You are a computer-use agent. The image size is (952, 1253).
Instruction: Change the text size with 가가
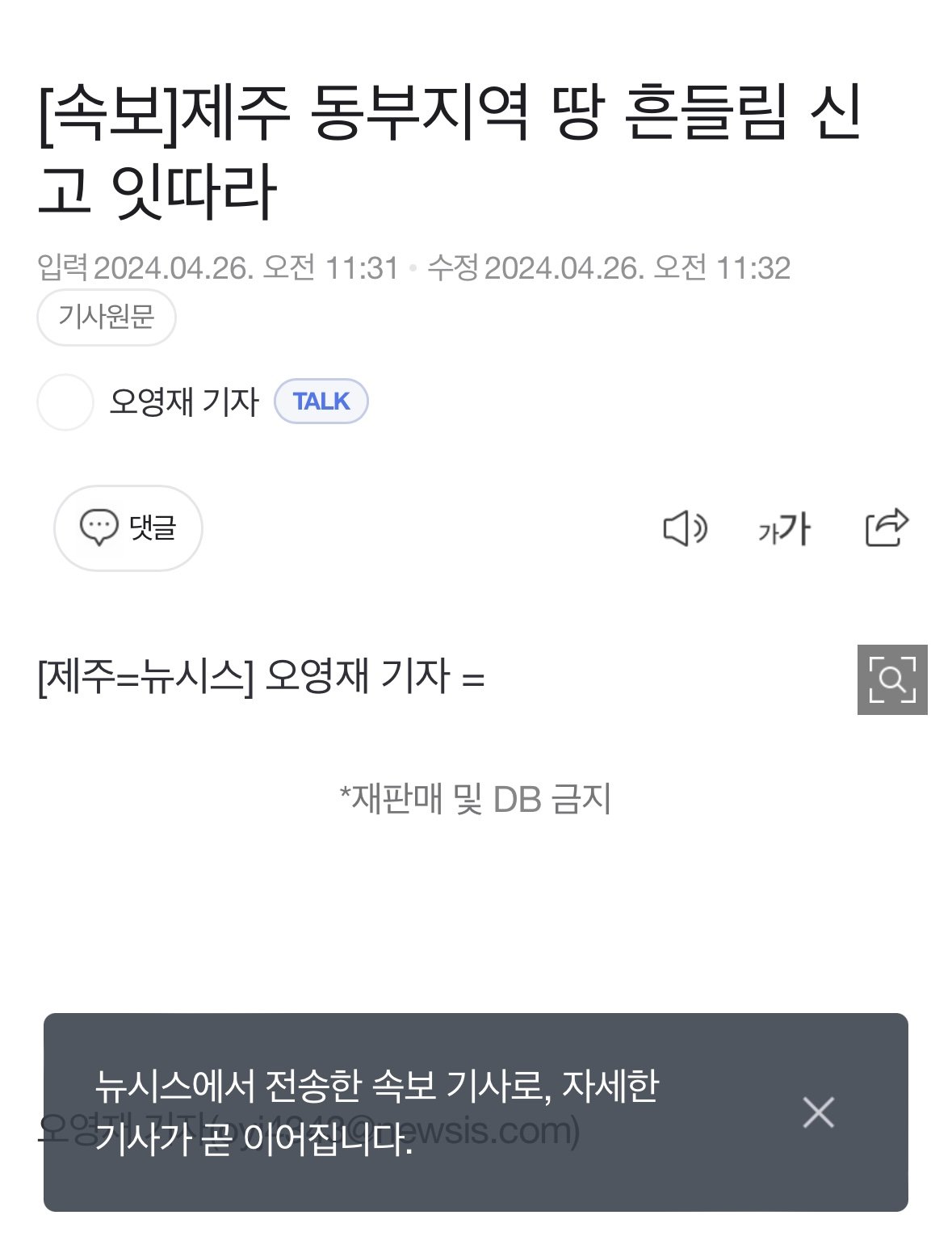pyautogui.click(x=783, y=529)
